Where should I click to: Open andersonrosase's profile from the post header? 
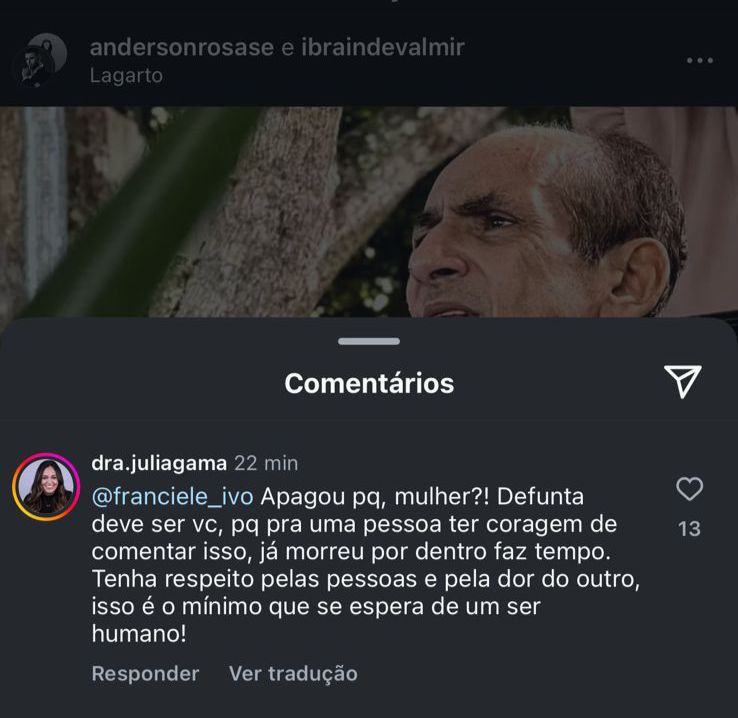[181, 47]
